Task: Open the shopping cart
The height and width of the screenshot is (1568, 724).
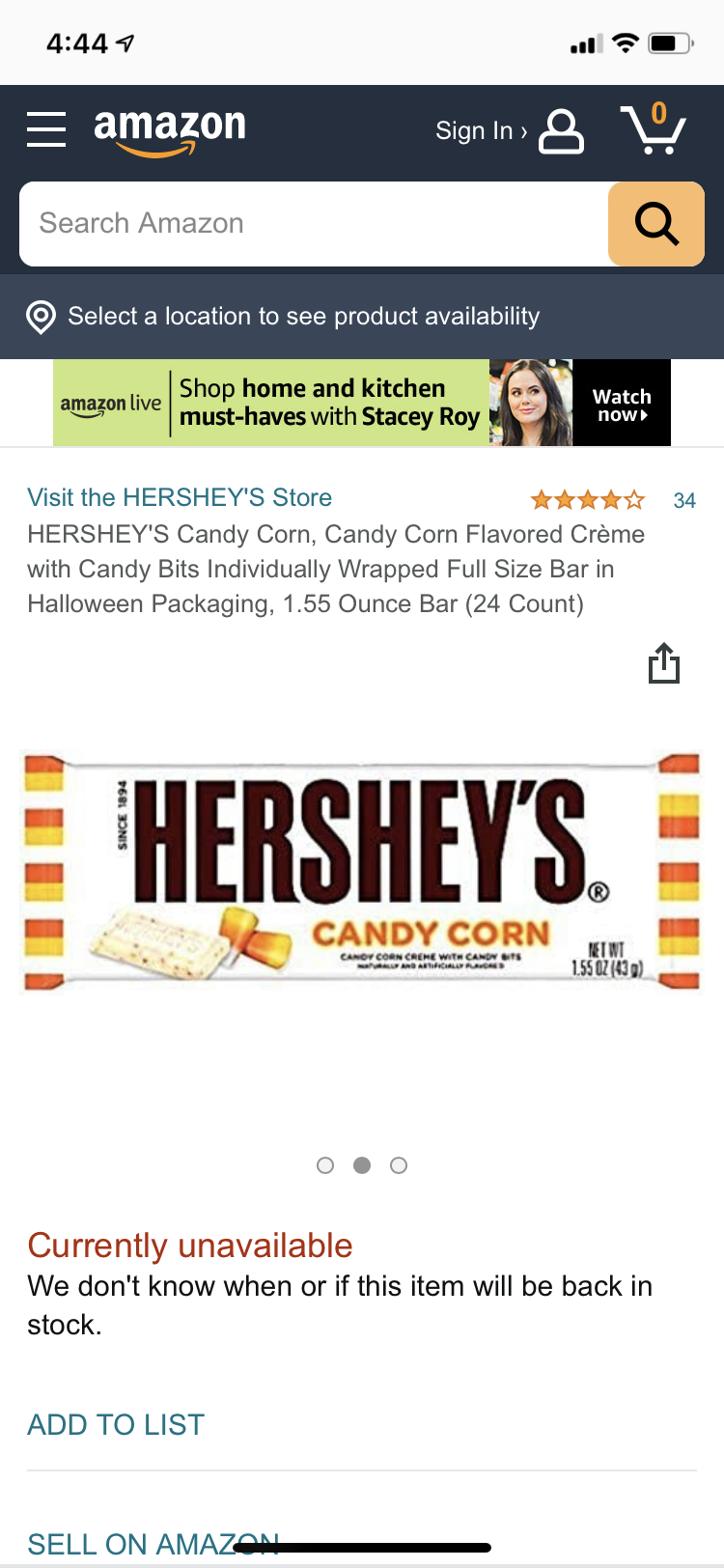Action: (653, 130)
